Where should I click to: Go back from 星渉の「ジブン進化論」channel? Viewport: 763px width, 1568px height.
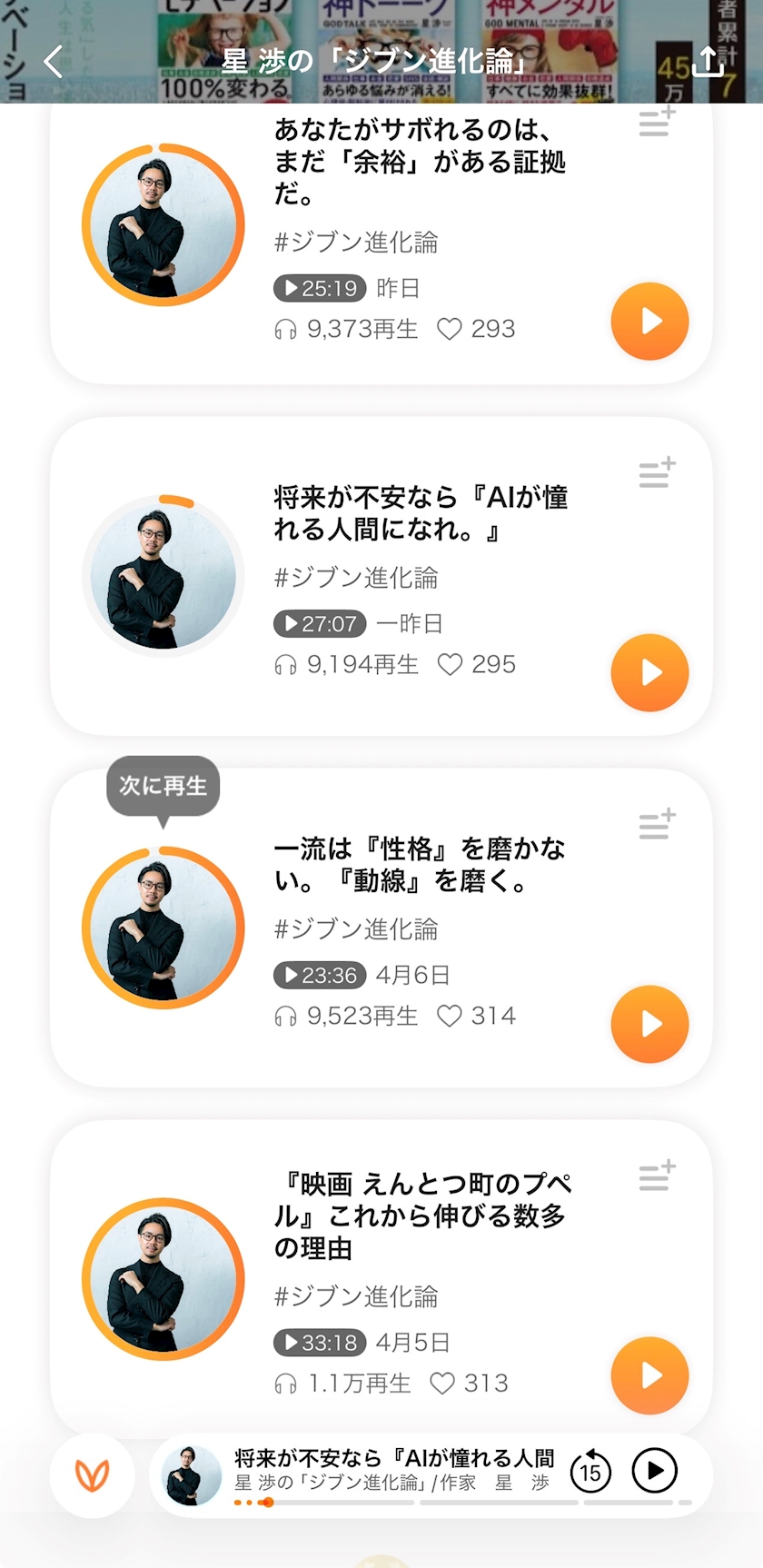click(54, 62)
